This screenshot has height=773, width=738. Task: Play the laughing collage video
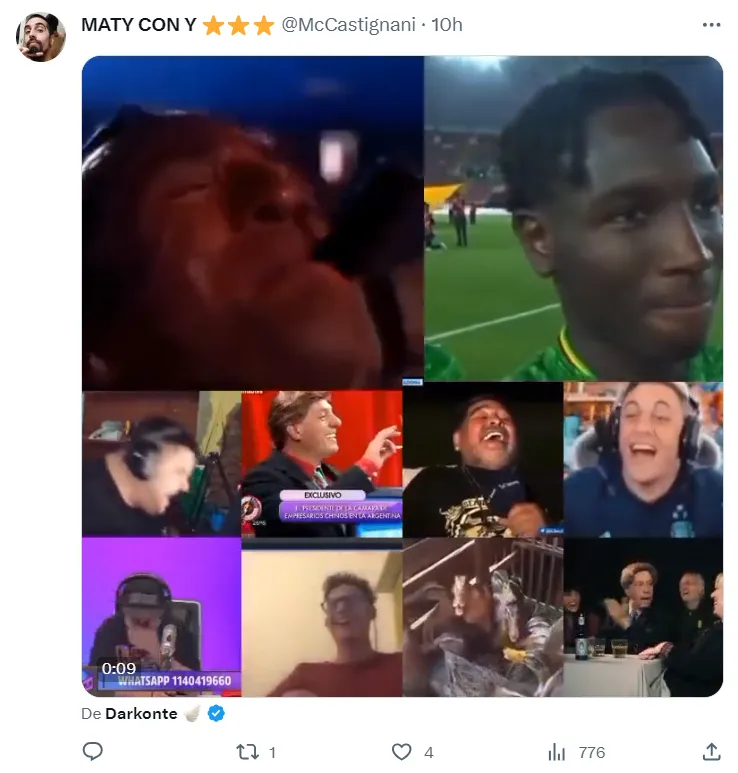pos(402,376)
